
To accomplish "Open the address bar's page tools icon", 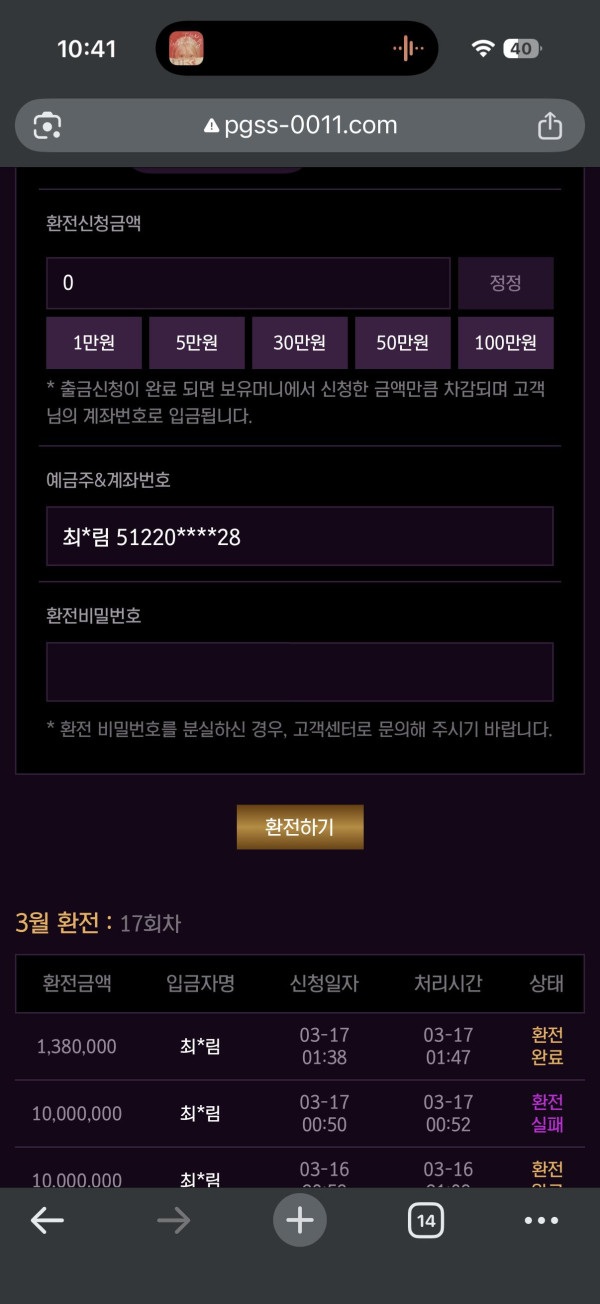I will point(48,125).
